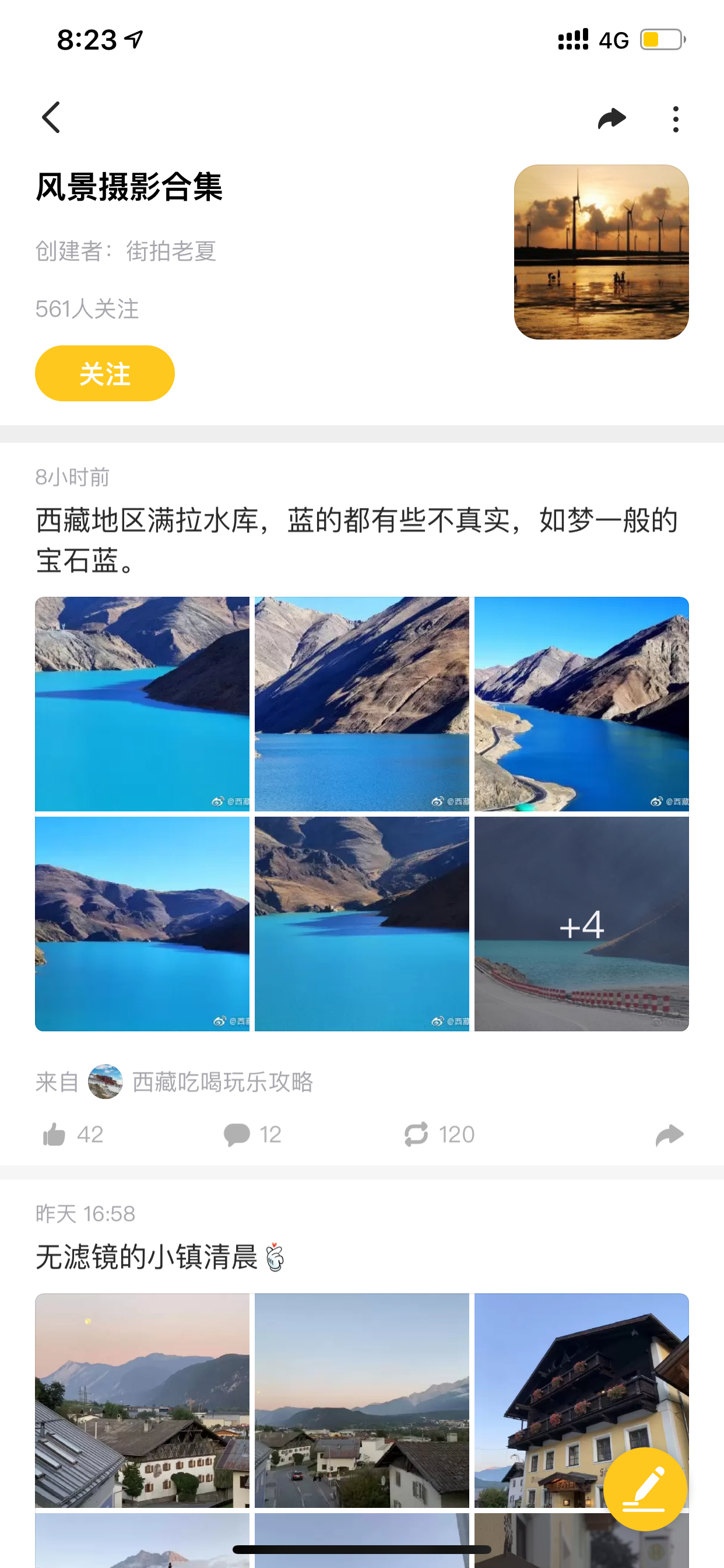This screenshot has width=724, height=1568.
Task: Share the 满拉水库 post using its arrow icon
Action: pos(670,1135)
